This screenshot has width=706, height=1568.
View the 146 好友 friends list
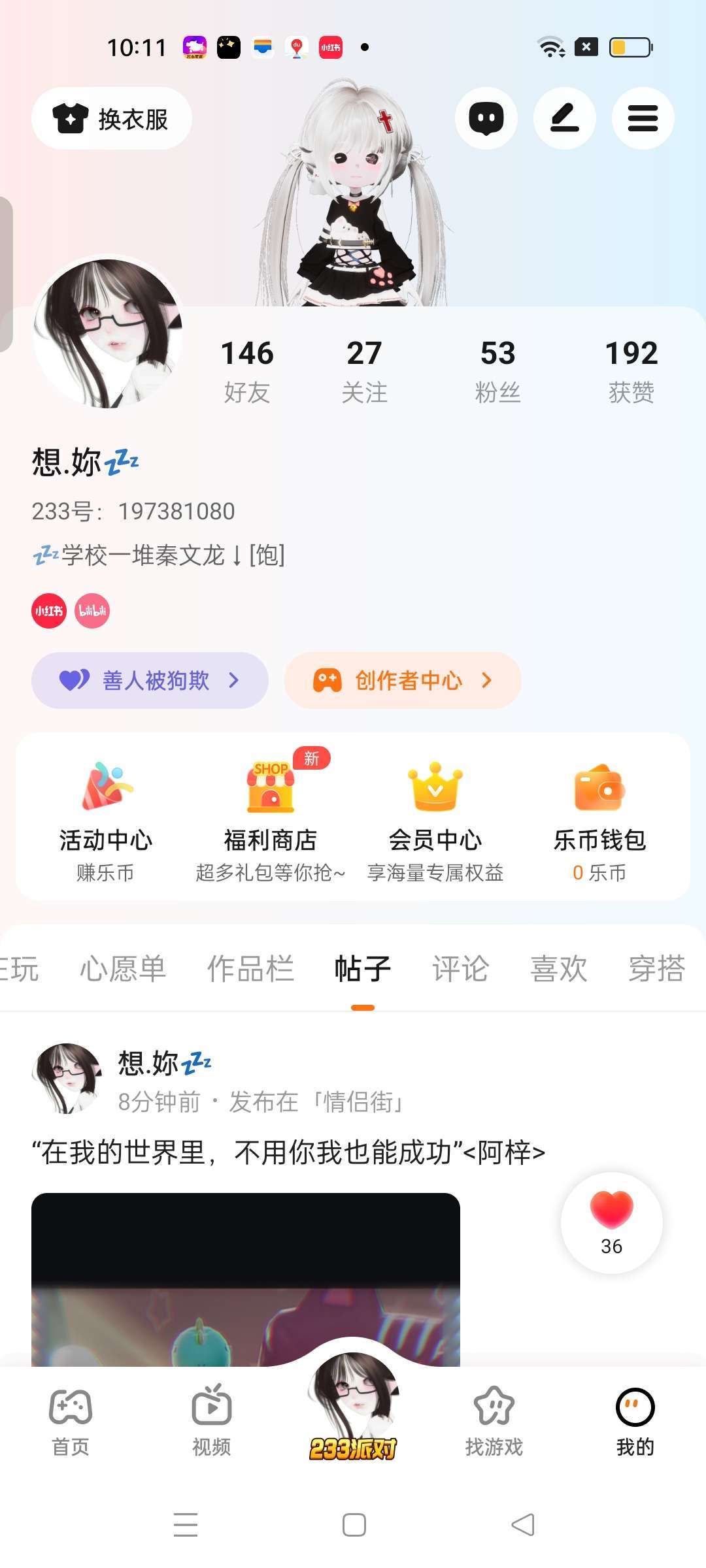click(247, 370)
